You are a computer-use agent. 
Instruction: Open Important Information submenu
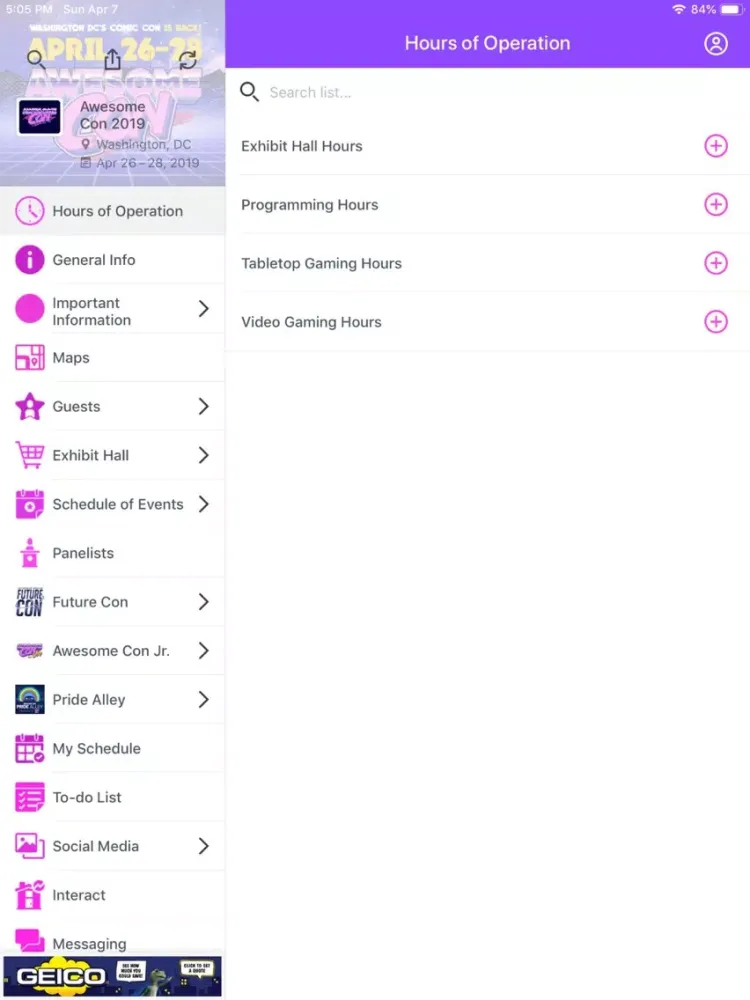coord(110,311)
